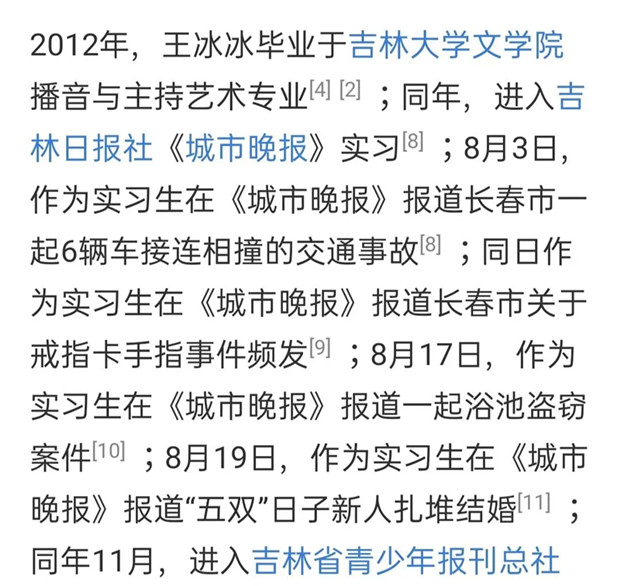The width and height of the screenshot is (620, 586).
Task: Tap citation [2] after 播音与主持艺术专业
Action: 350,89
